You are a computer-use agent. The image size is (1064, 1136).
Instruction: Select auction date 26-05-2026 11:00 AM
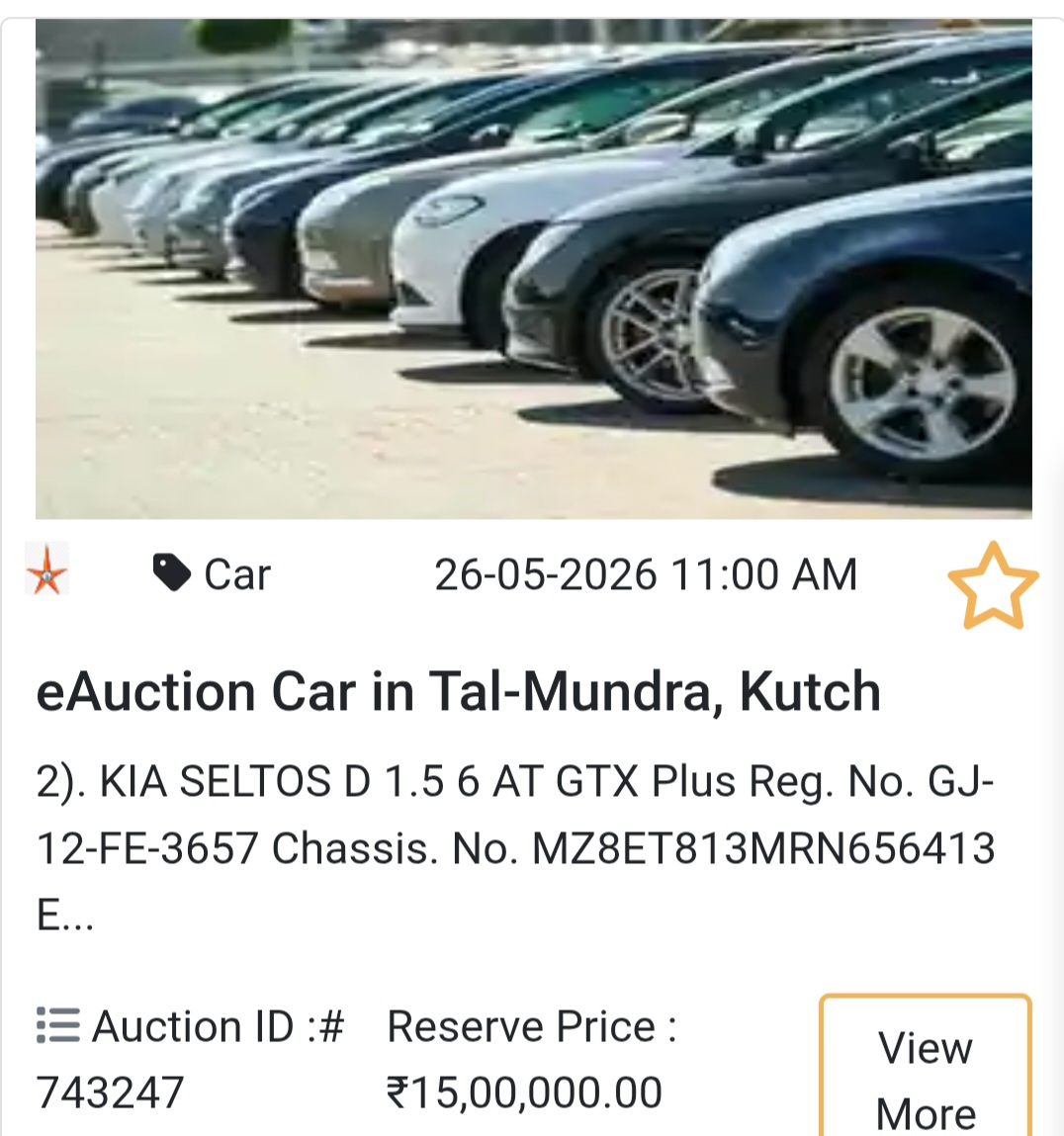647,572
